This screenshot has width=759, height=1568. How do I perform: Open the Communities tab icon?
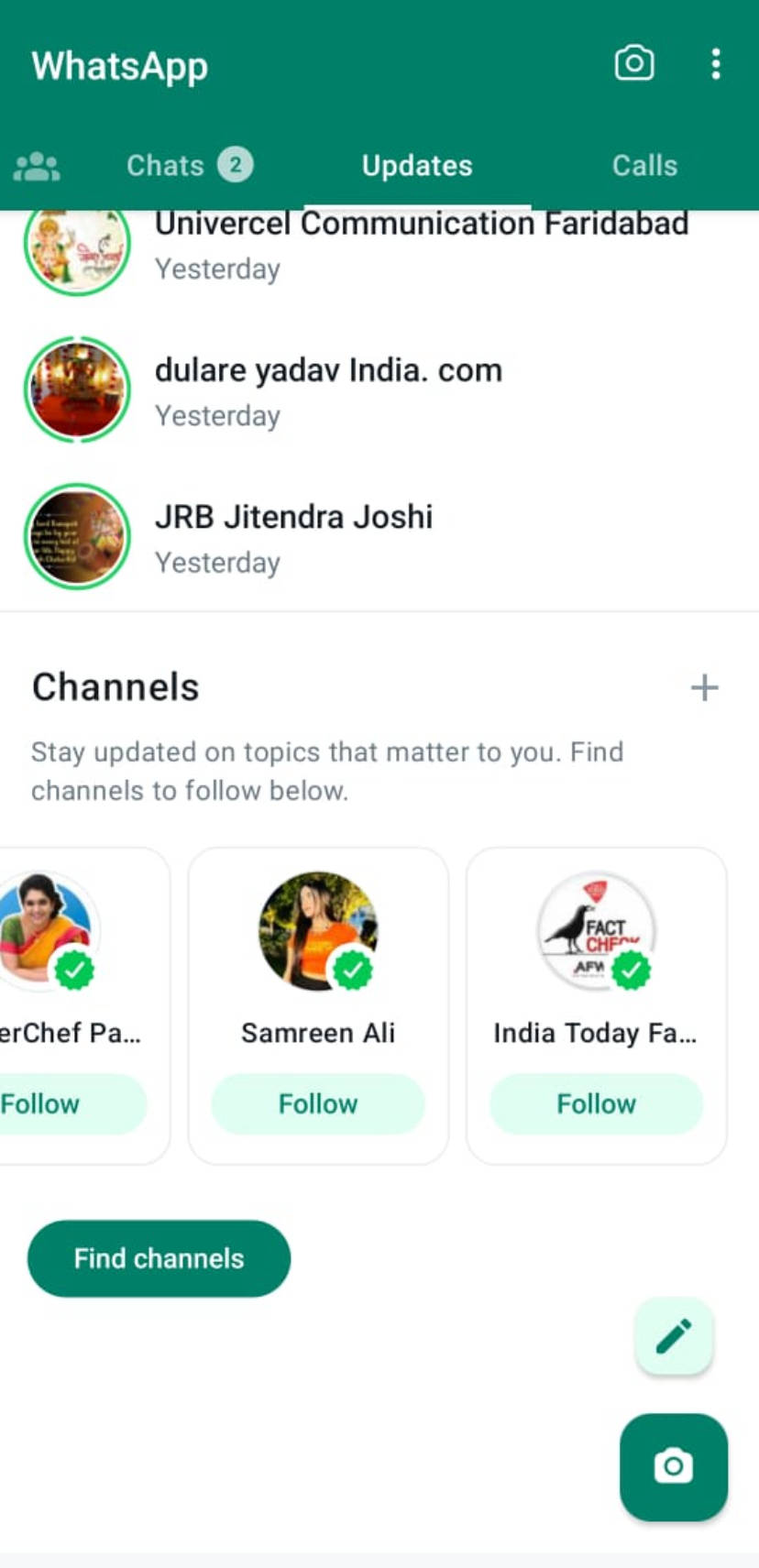pos(37,166)
